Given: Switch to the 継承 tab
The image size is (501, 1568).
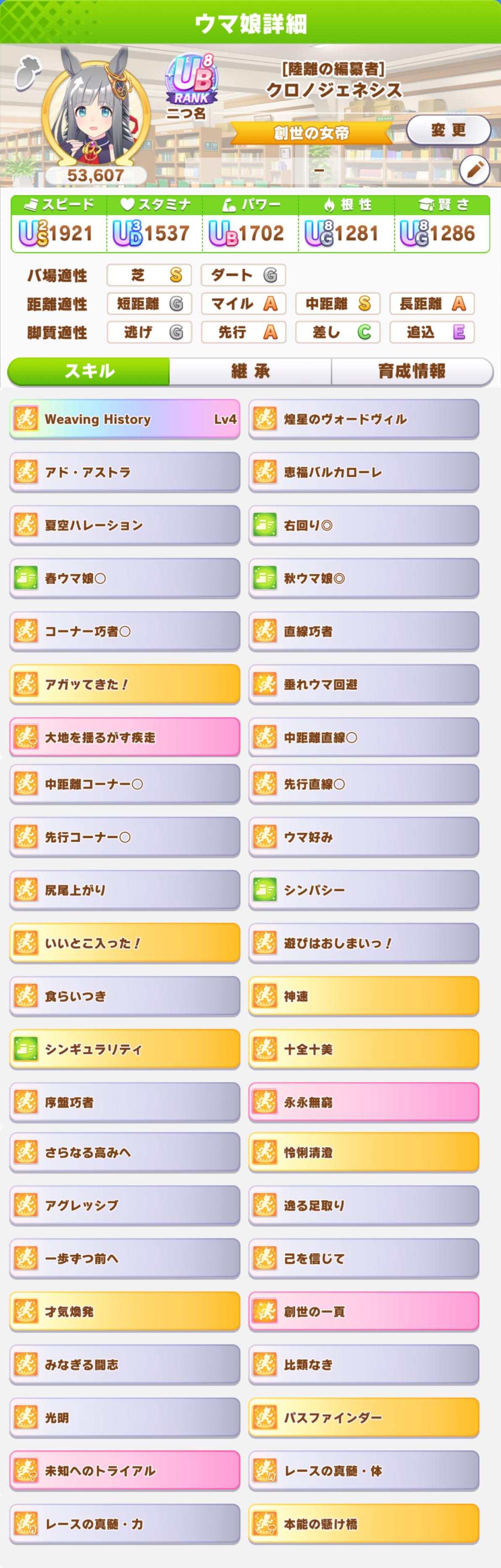Looking at the screenshot, I should point(250,371).
